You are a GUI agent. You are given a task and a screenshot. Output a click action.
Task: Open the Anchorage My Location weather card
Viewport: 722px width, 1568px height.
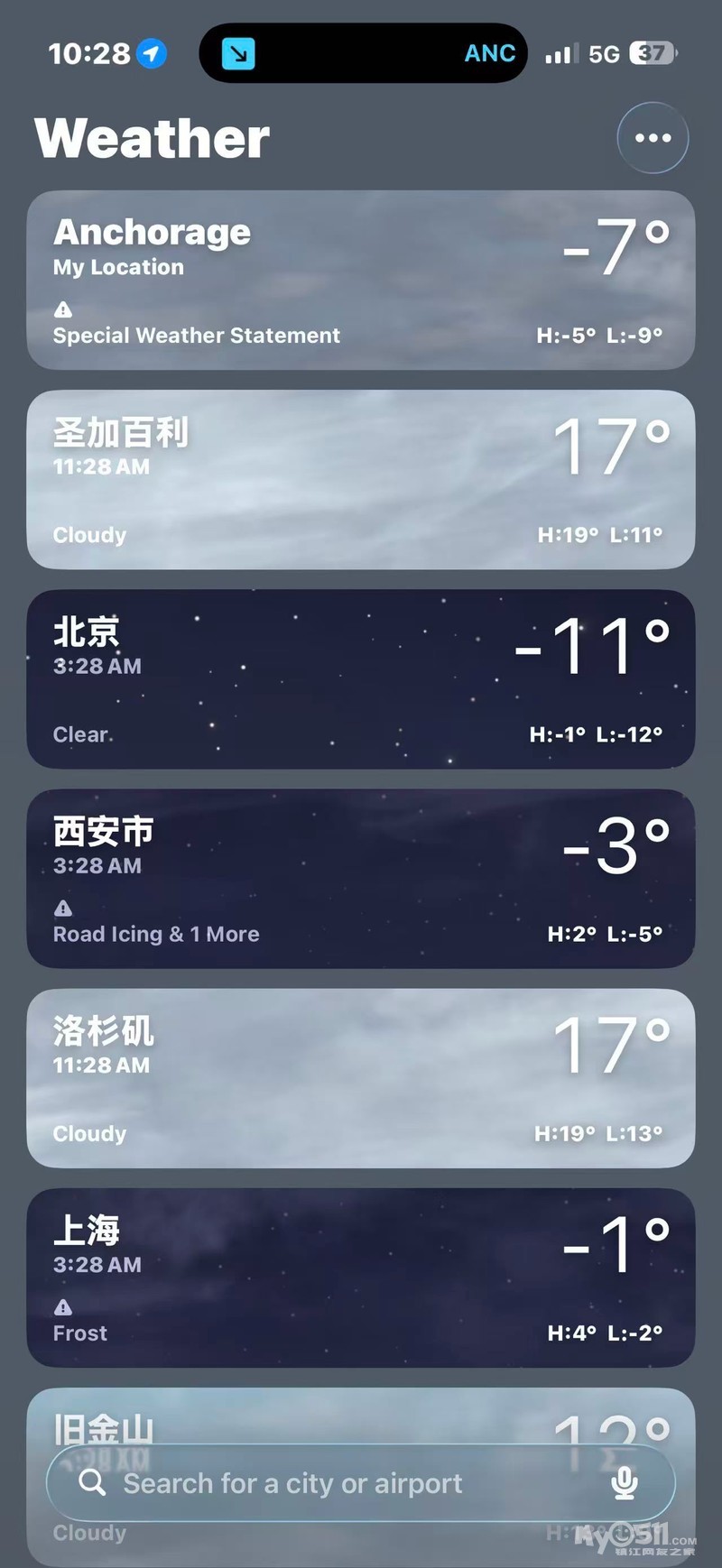tap(361, 280)
